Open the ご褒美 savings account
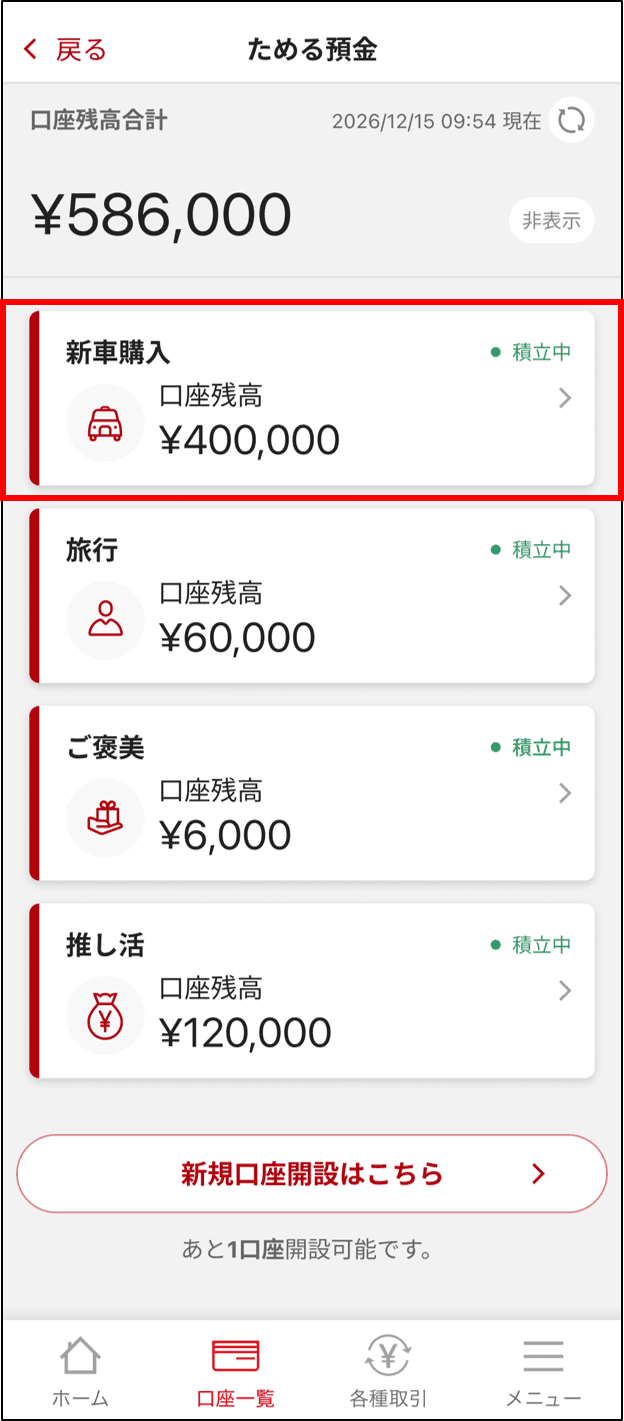 312,793
